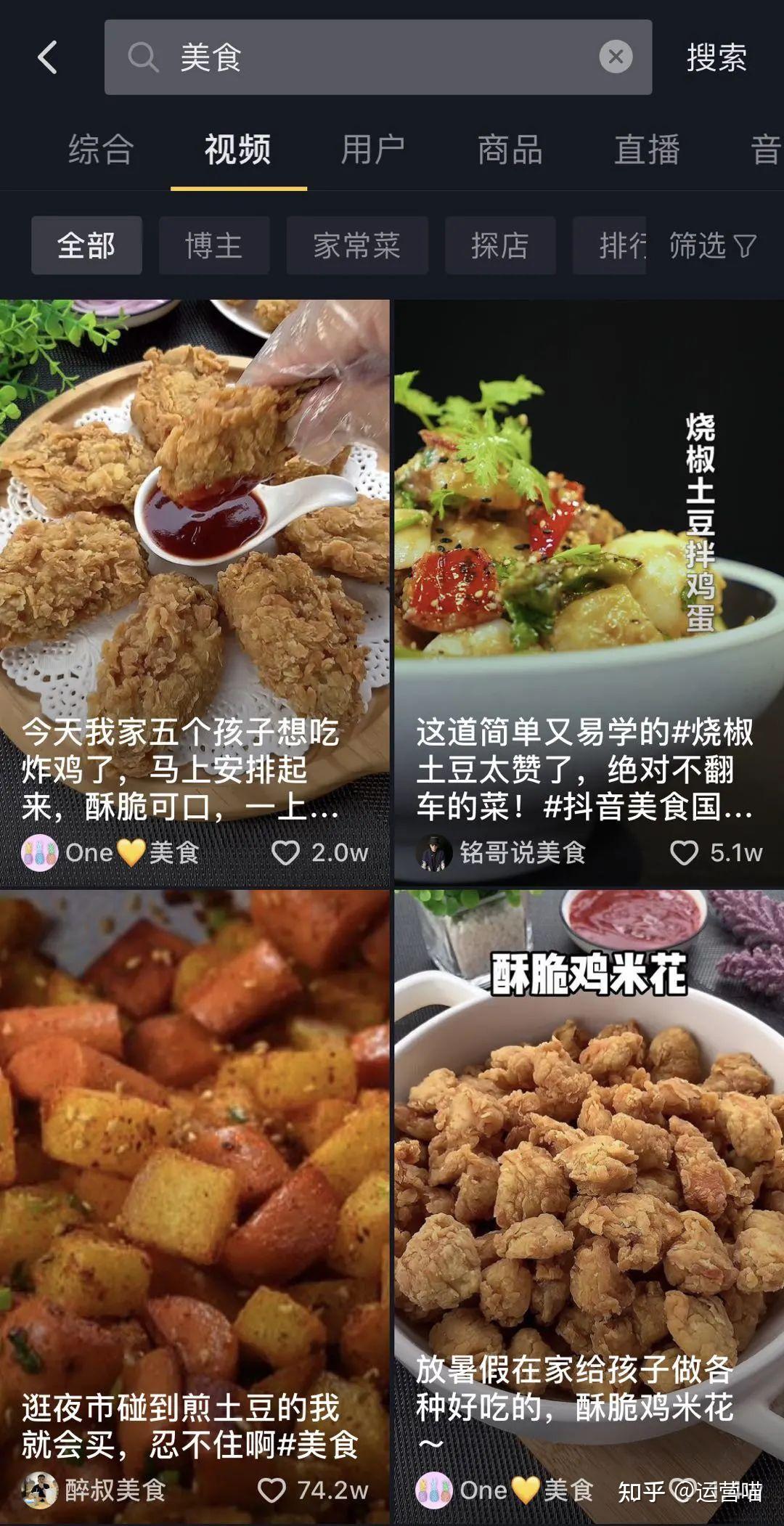Tap the search field containing 美食
The width and height of the screenshot is (784, 1526).
[363, 57]
